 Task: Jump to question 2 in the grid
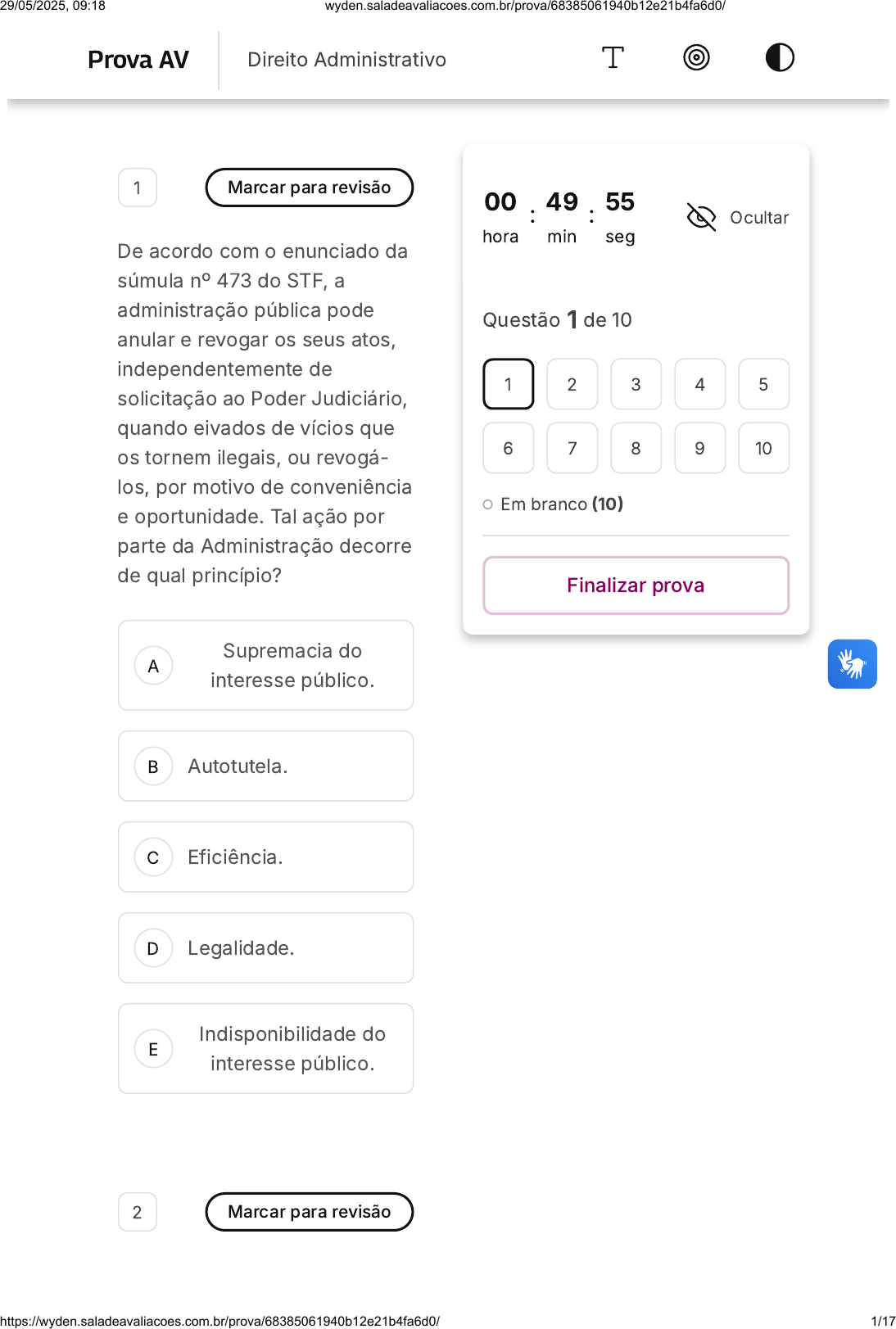[x=572, y=384]
